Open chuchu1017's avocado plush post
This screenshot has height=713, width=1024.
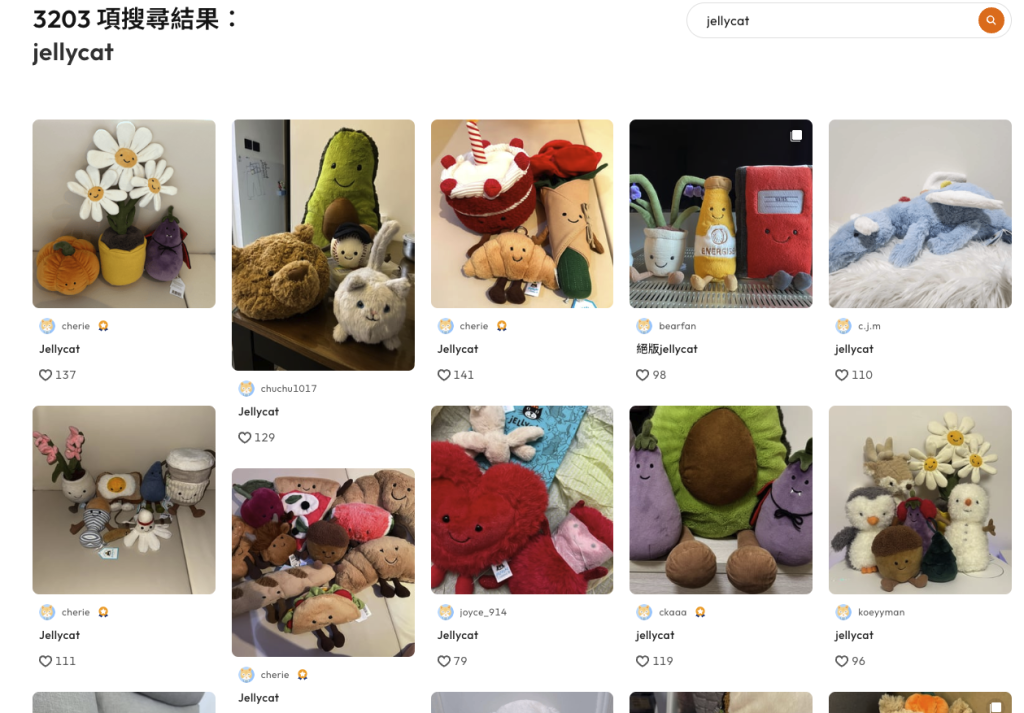323,245
